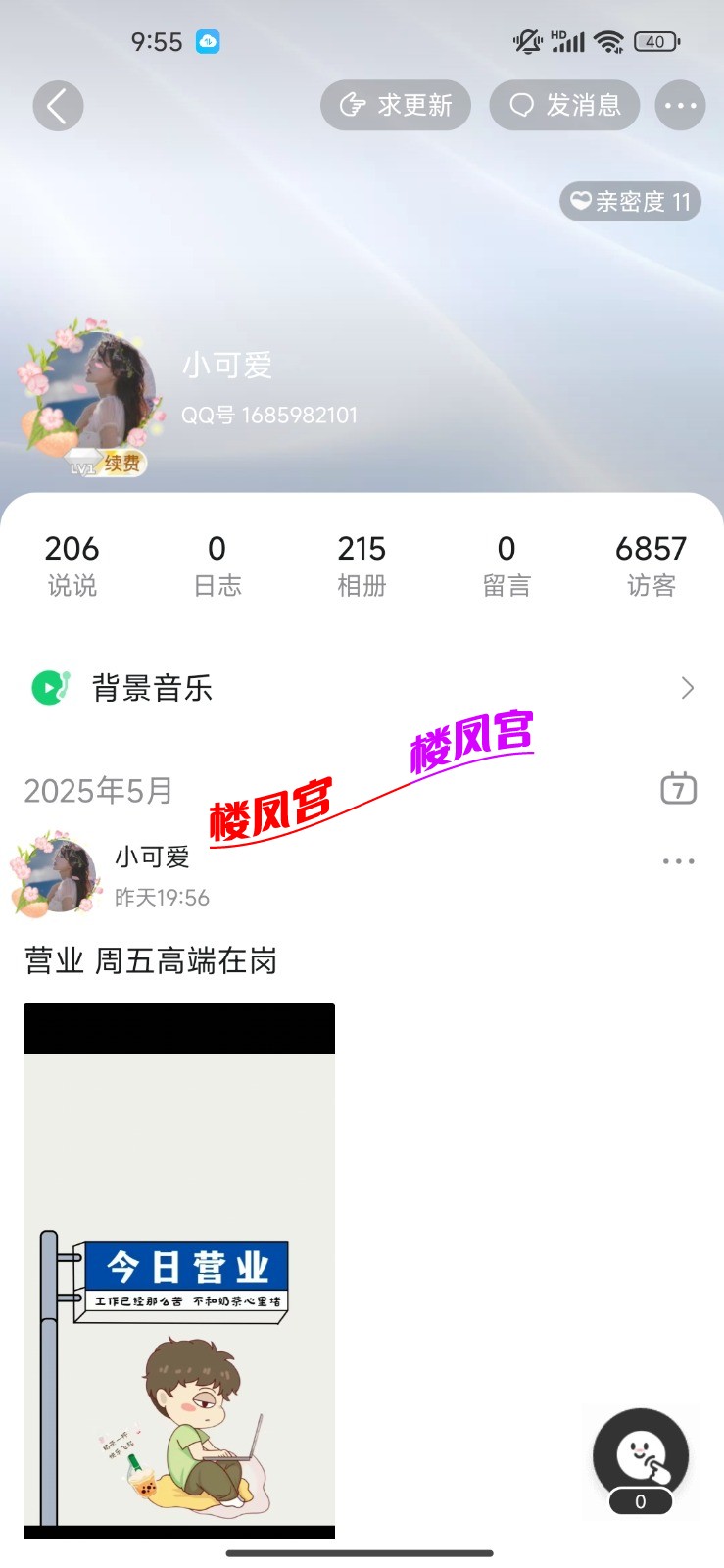Switch to the 访客 tab
Image resolution: width=724 pixels, height=1568 pixels.
[x=652, y=563]
